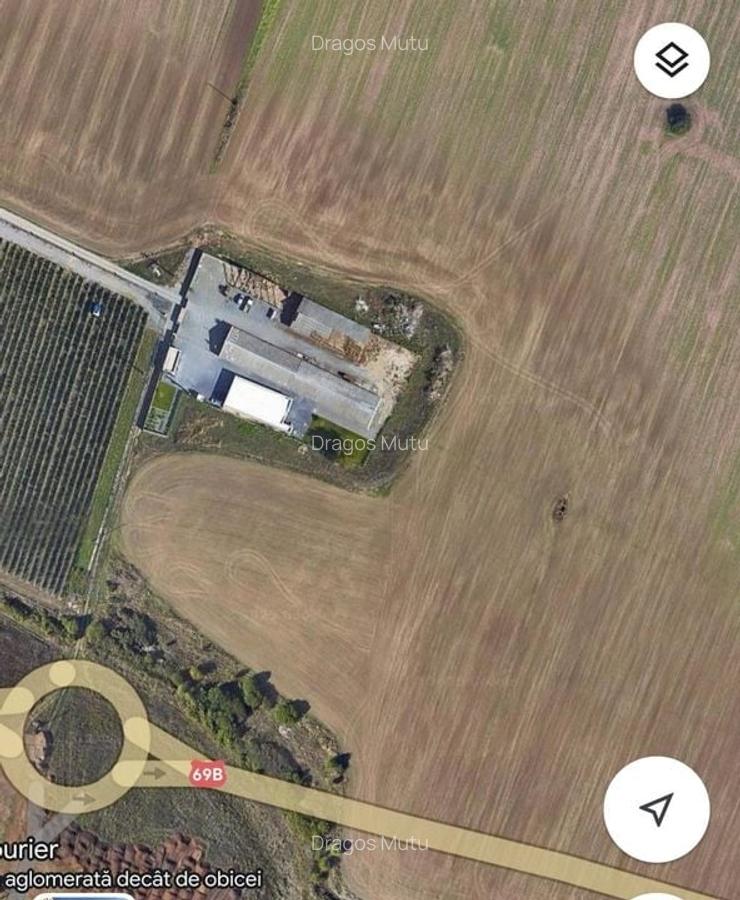Re-center map on current location
The image size is (740, 900).
click(656, 809)
